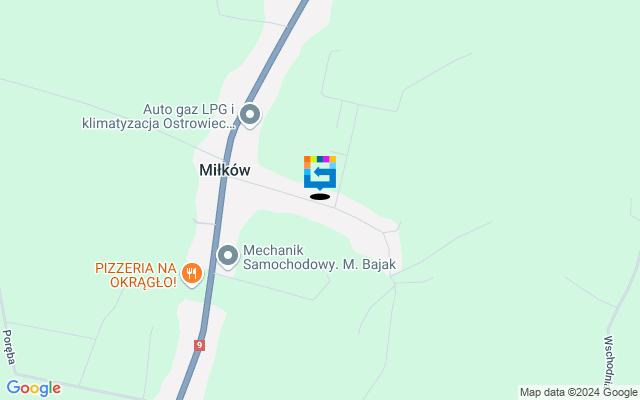Open Auto gaz LPG i klimatyzacja marker

(250, 115)
